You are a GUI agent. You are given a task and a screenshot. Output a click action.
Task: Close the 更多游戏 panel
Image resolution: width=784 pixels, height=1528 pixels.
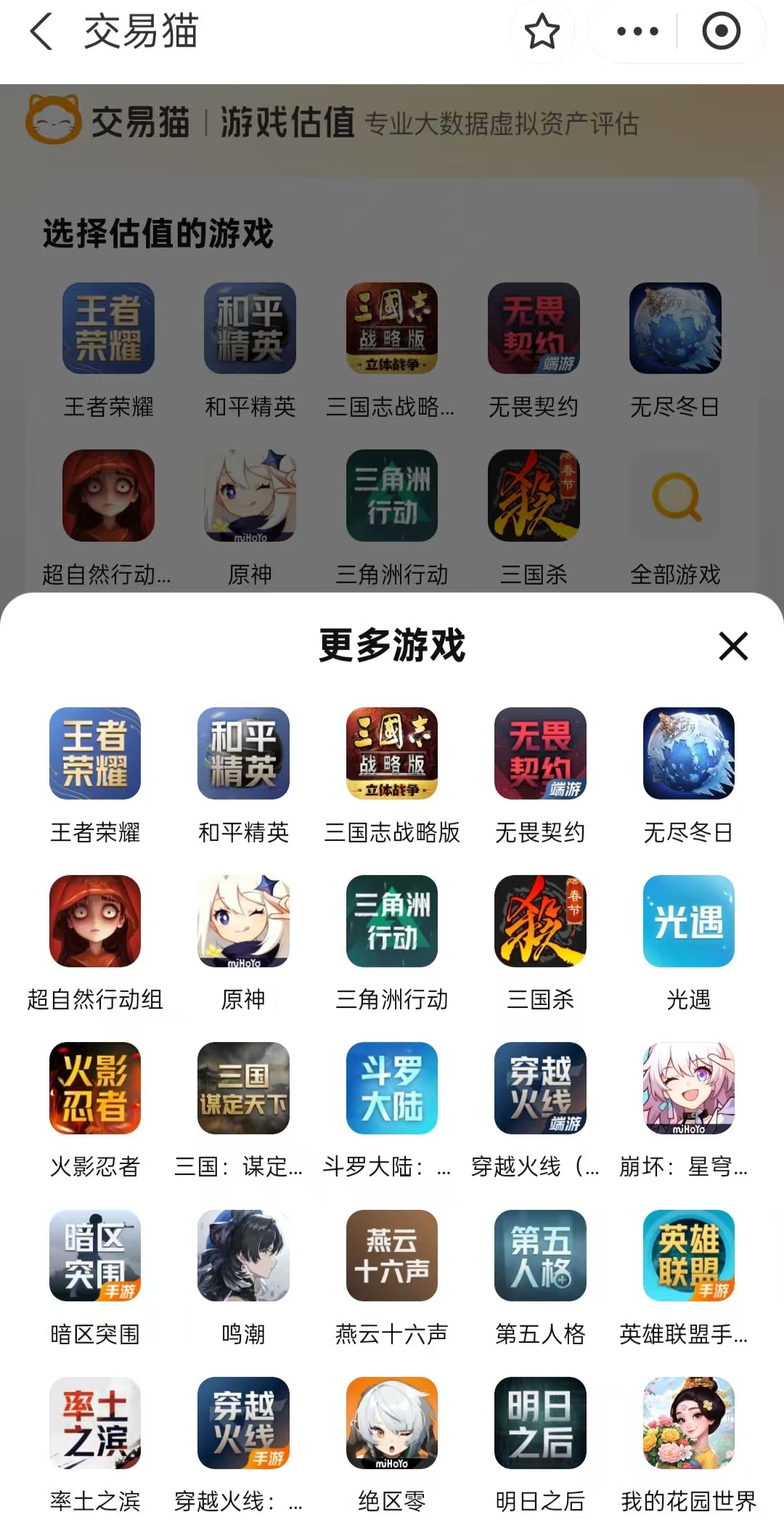[732, 646]
